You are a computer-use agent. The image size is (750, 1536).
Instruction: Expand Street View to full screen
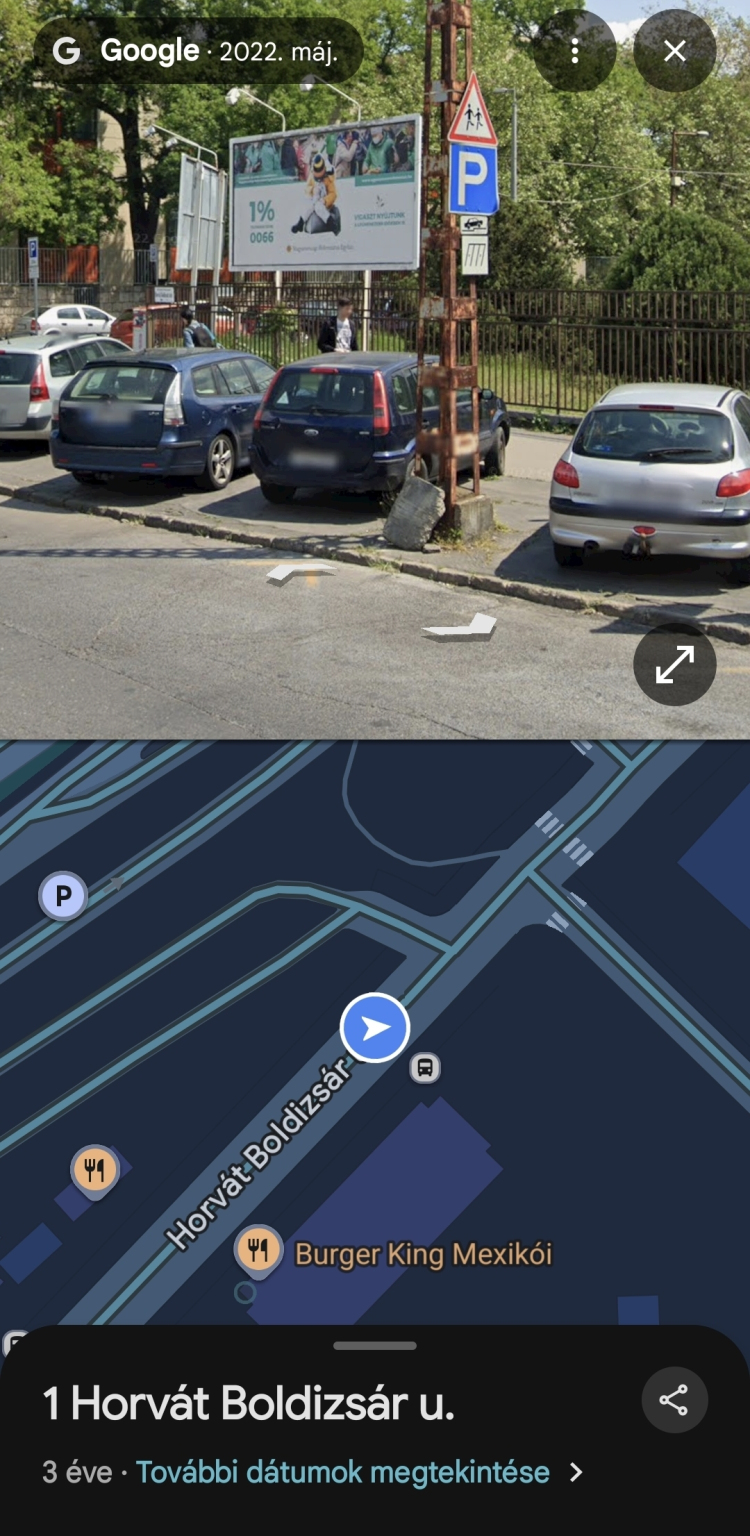tap(675, 665)
